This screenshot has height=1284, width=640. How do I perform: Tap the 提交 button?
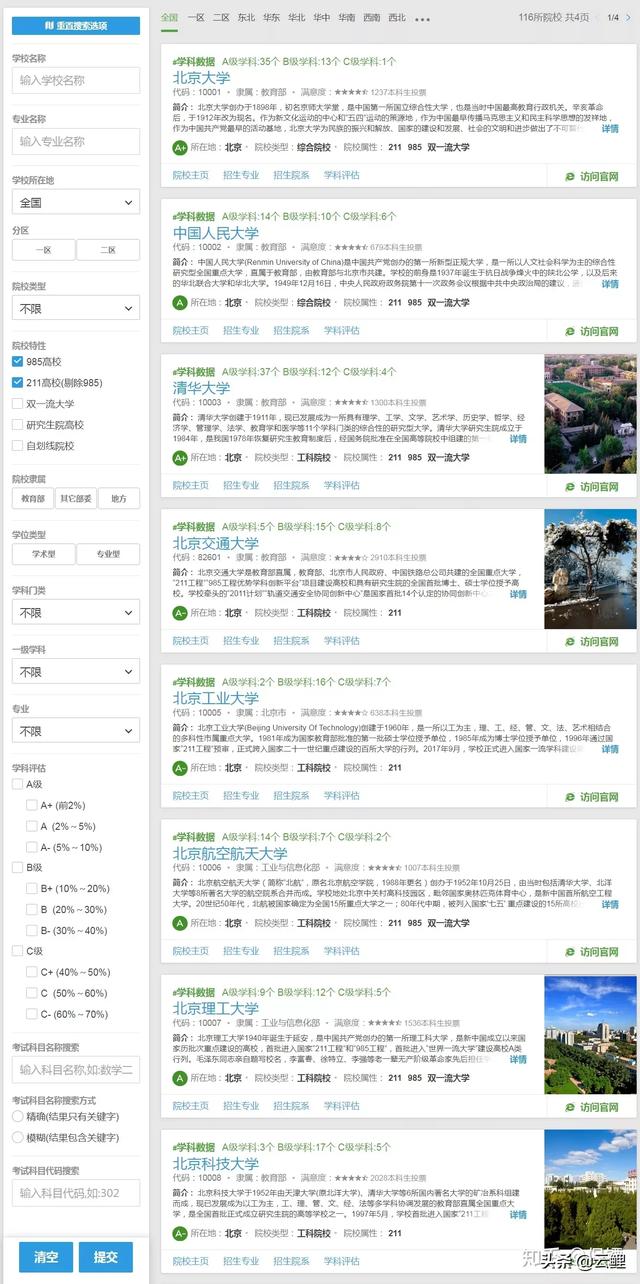[x=106, y=1257]
